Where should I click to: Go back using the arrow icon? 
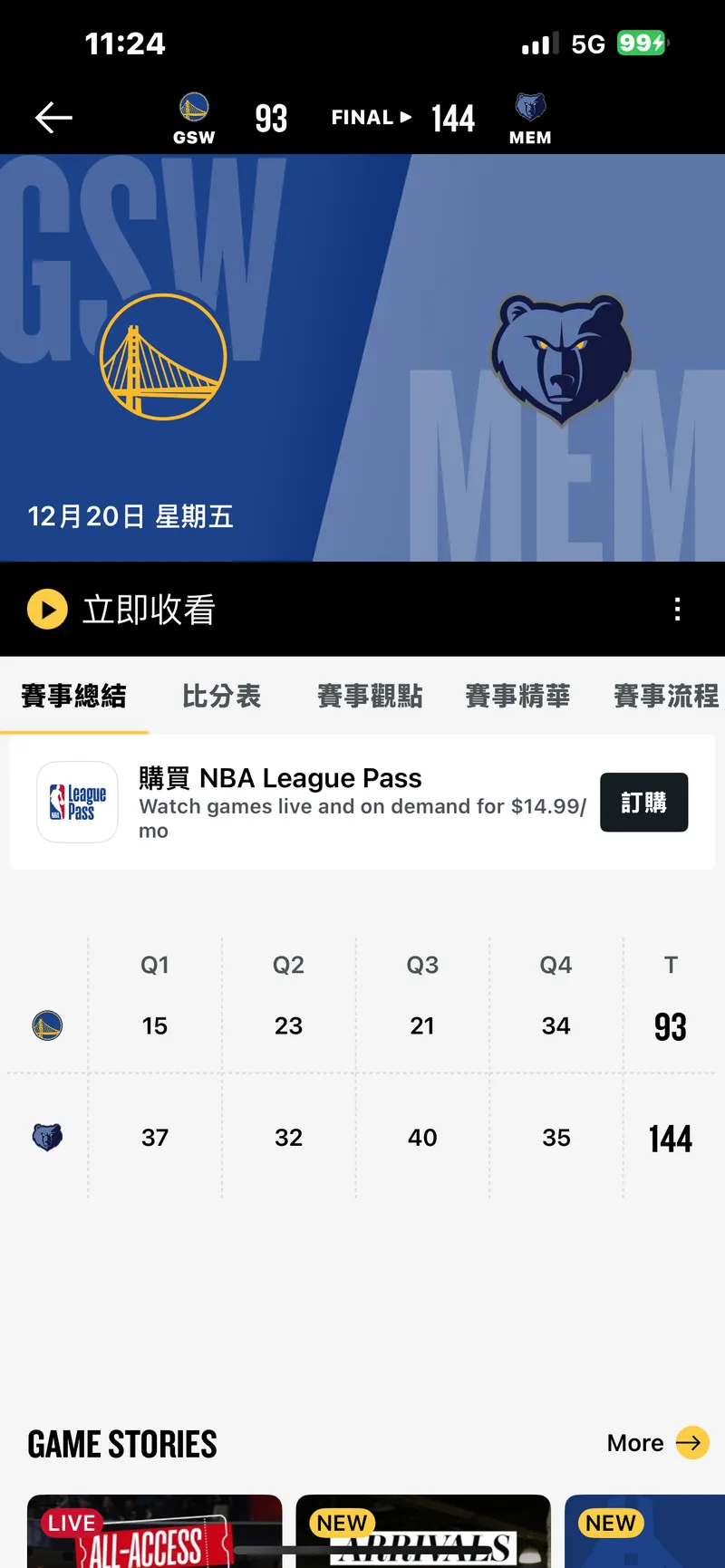(x=53, y=118)
